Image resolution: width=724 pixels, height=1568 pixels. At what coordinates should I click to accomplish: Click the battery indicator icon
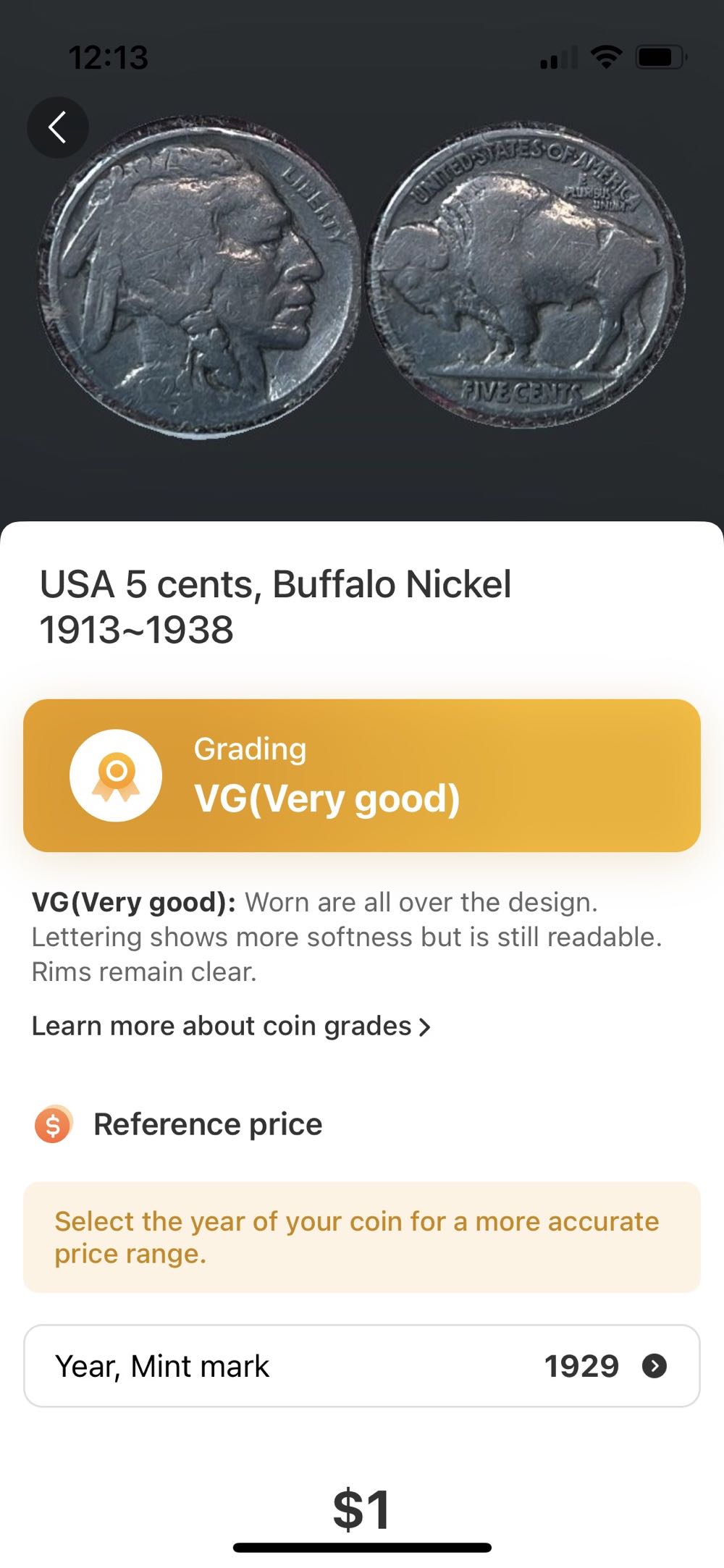pos(658,56)
